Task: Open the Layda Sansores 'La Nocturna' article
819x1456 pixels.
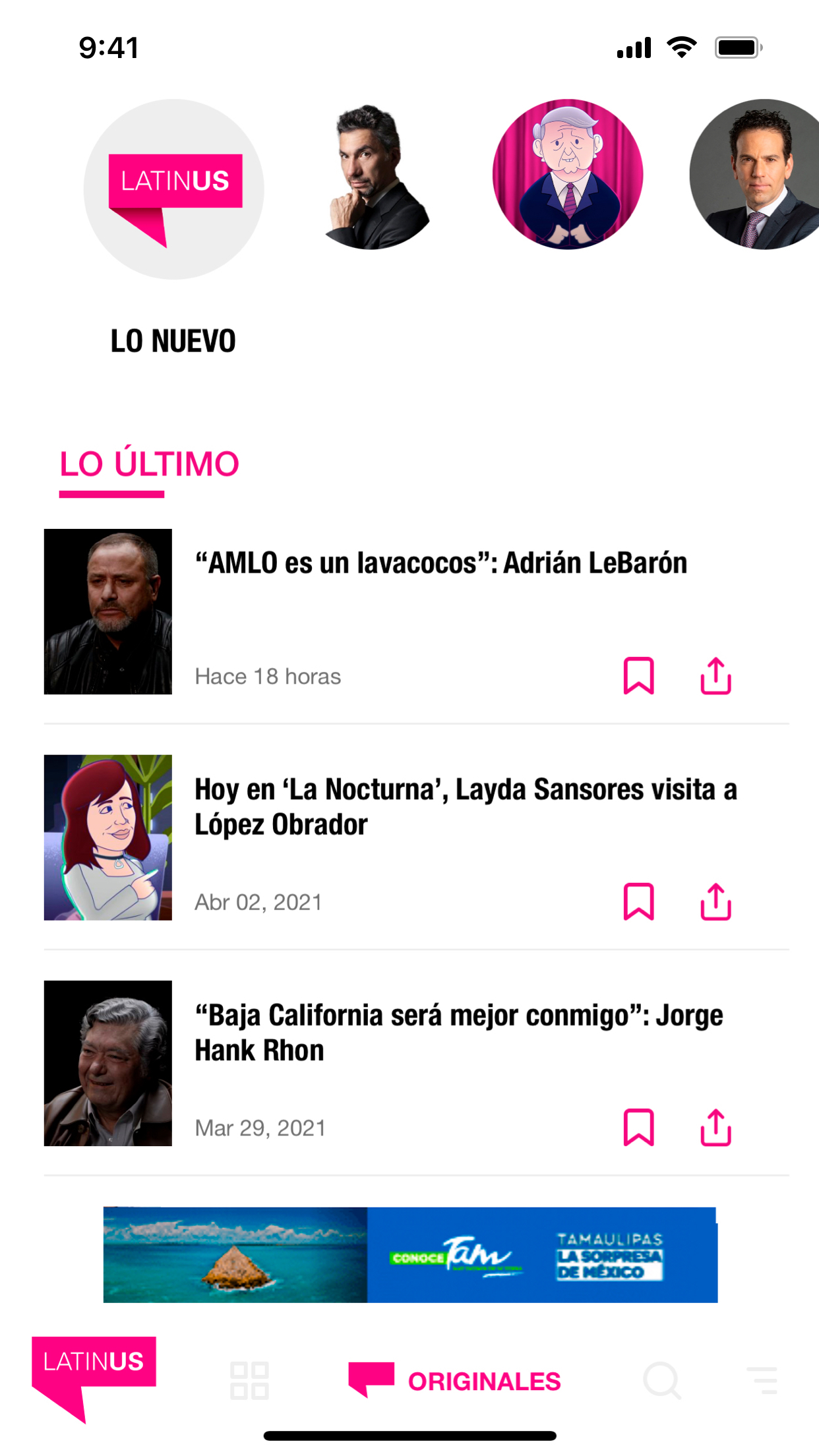Action: [x=466, y=806]
